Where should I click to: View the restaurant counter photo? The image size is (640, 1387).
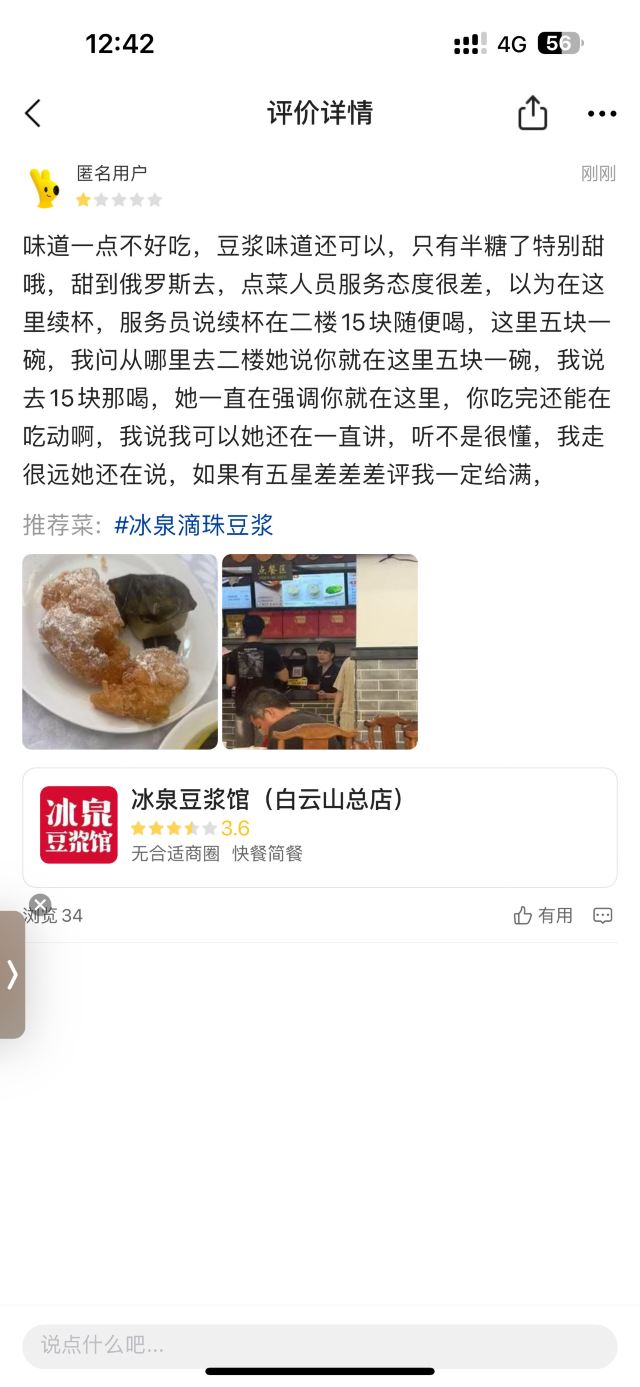(320, 651)
